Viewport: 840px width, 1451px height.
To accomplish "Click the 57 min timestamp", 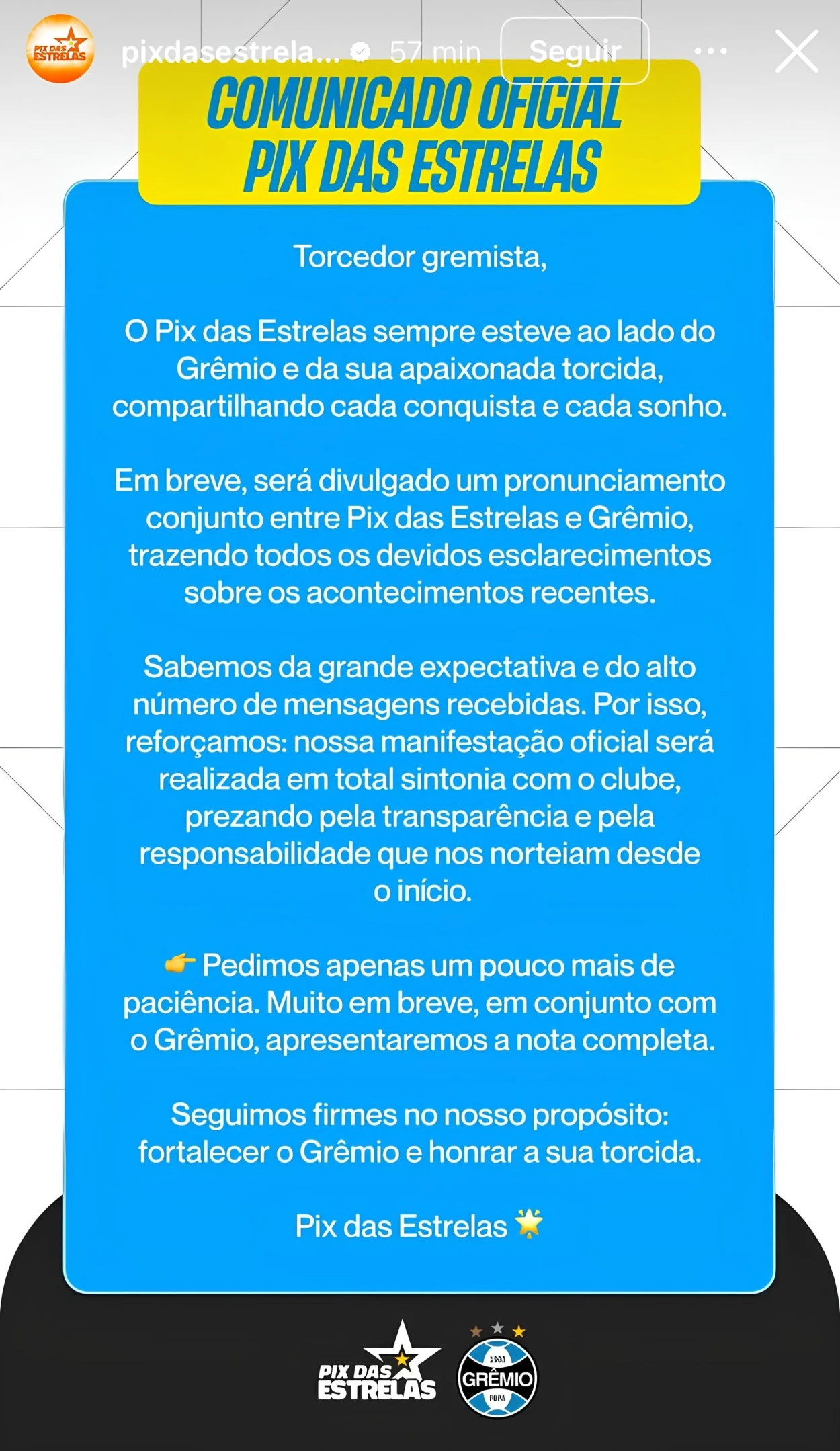I will pyautogui.click(x=435, y=50).
